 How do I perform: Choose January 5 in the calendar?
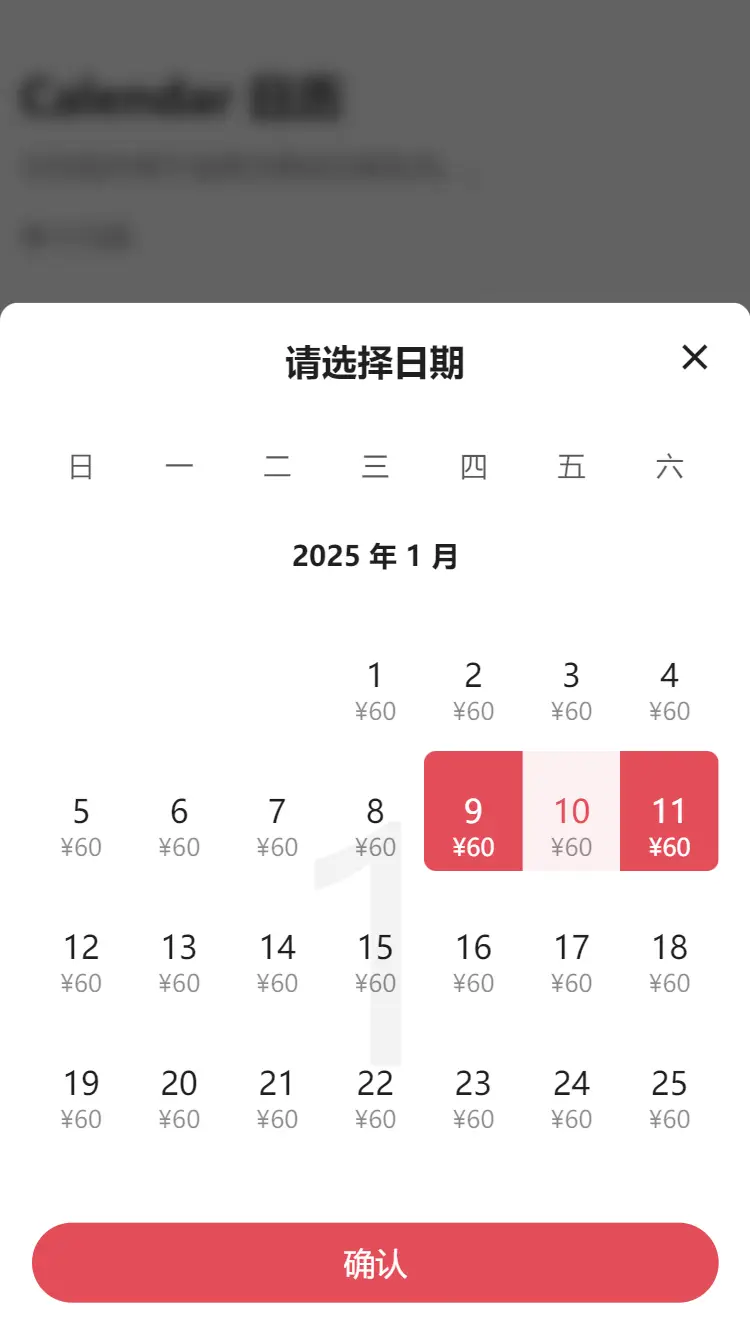(x=81, y=826)
